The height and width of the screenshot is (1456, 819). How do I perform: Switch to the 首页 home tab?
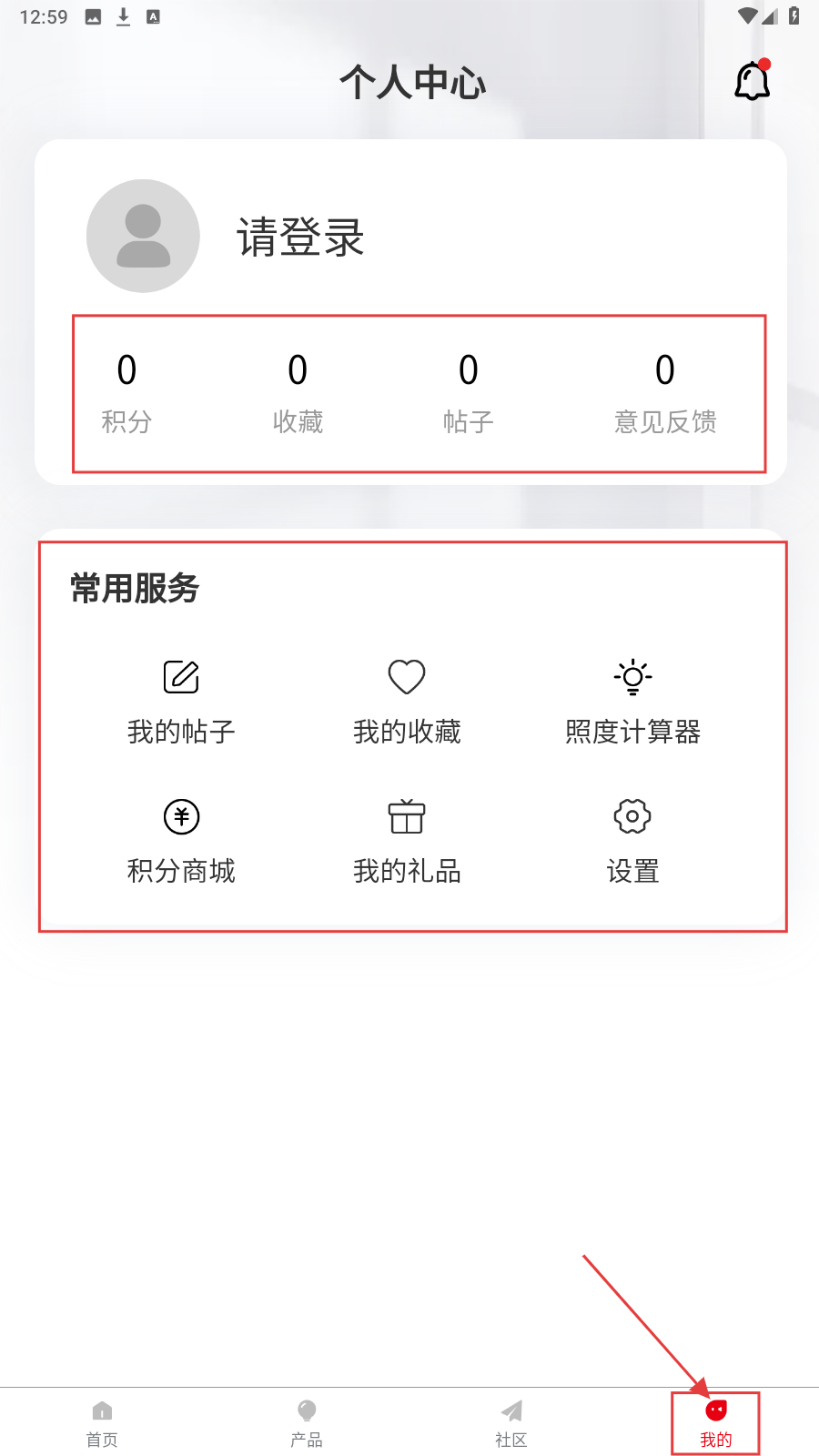102,1422
